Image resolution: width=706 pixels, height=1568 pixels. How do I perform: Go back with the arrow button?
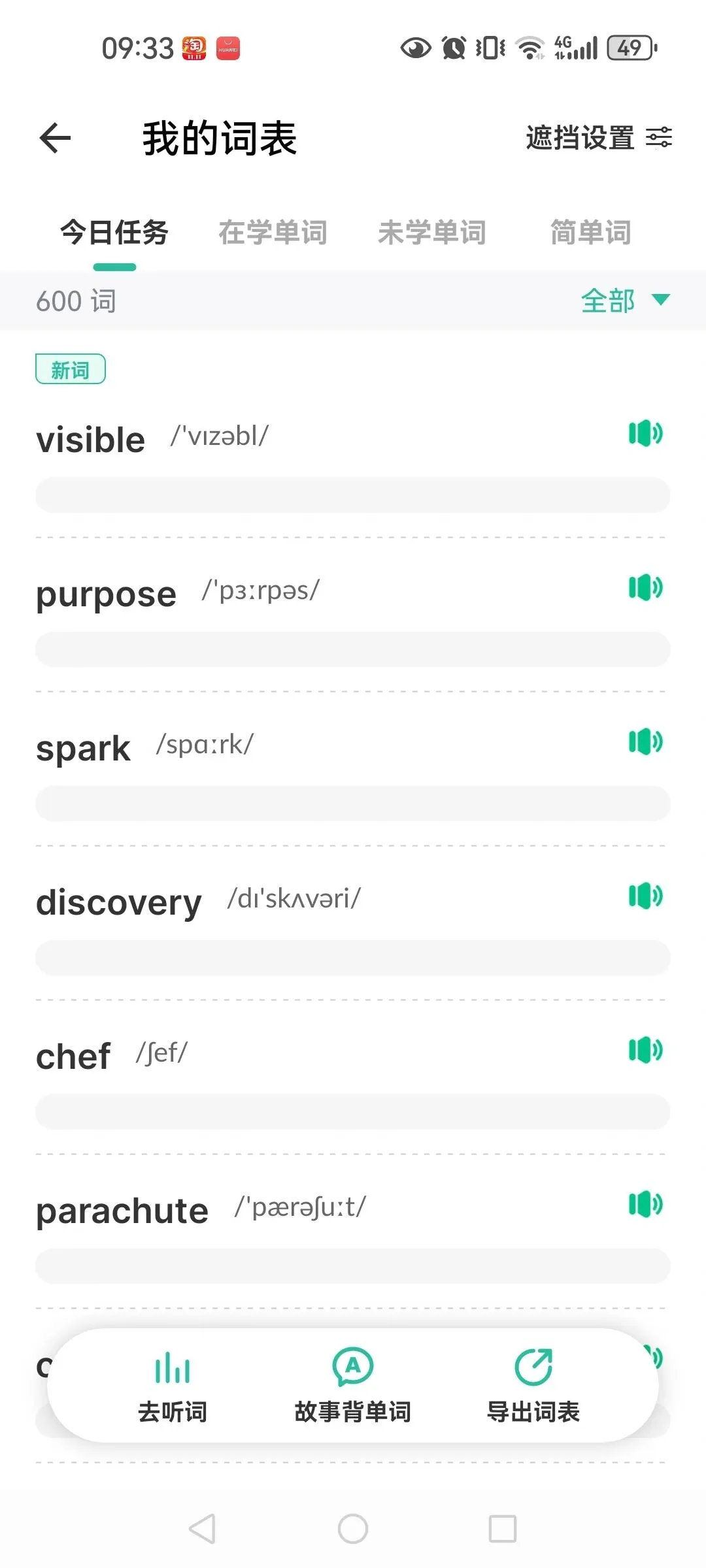pos(55,137)
